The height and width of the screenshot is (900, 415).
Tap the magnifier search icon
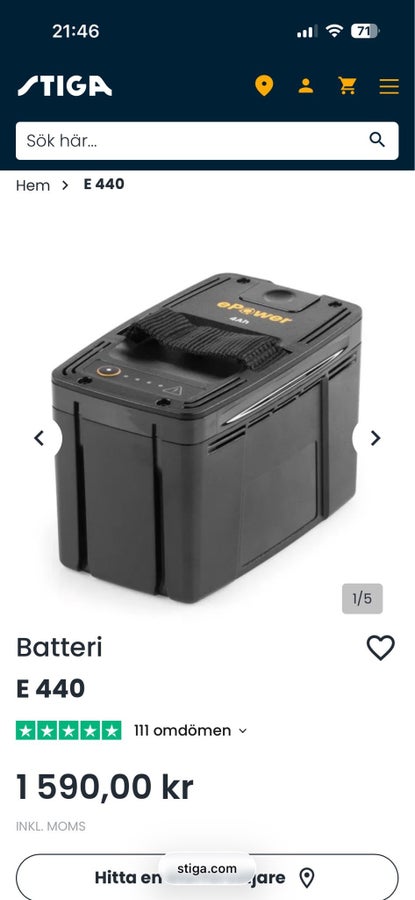[x=377, y=139]
